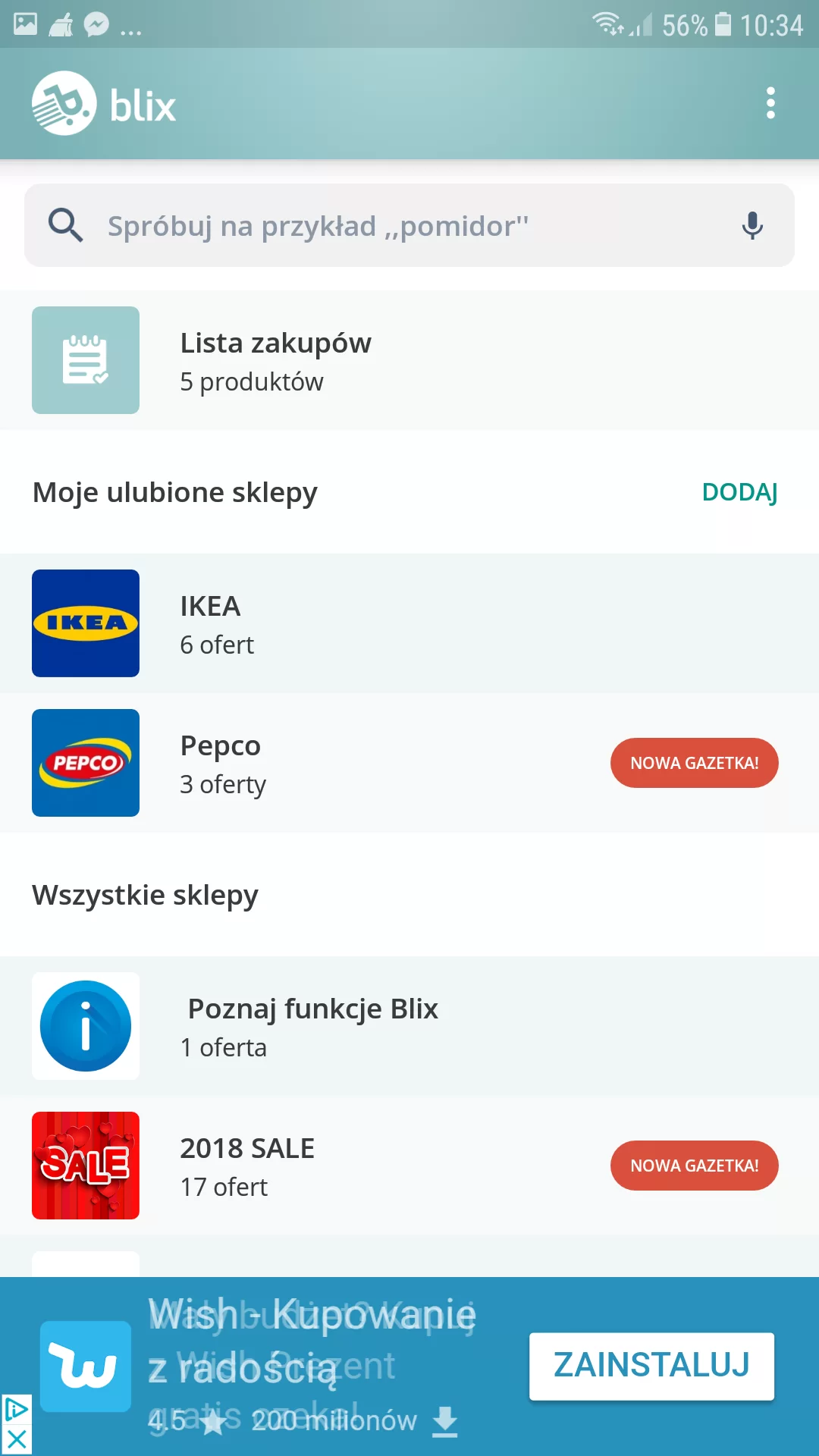
Task: Tap NOWA GAZETKA badge for Pepco
Action: click(694, 764)
